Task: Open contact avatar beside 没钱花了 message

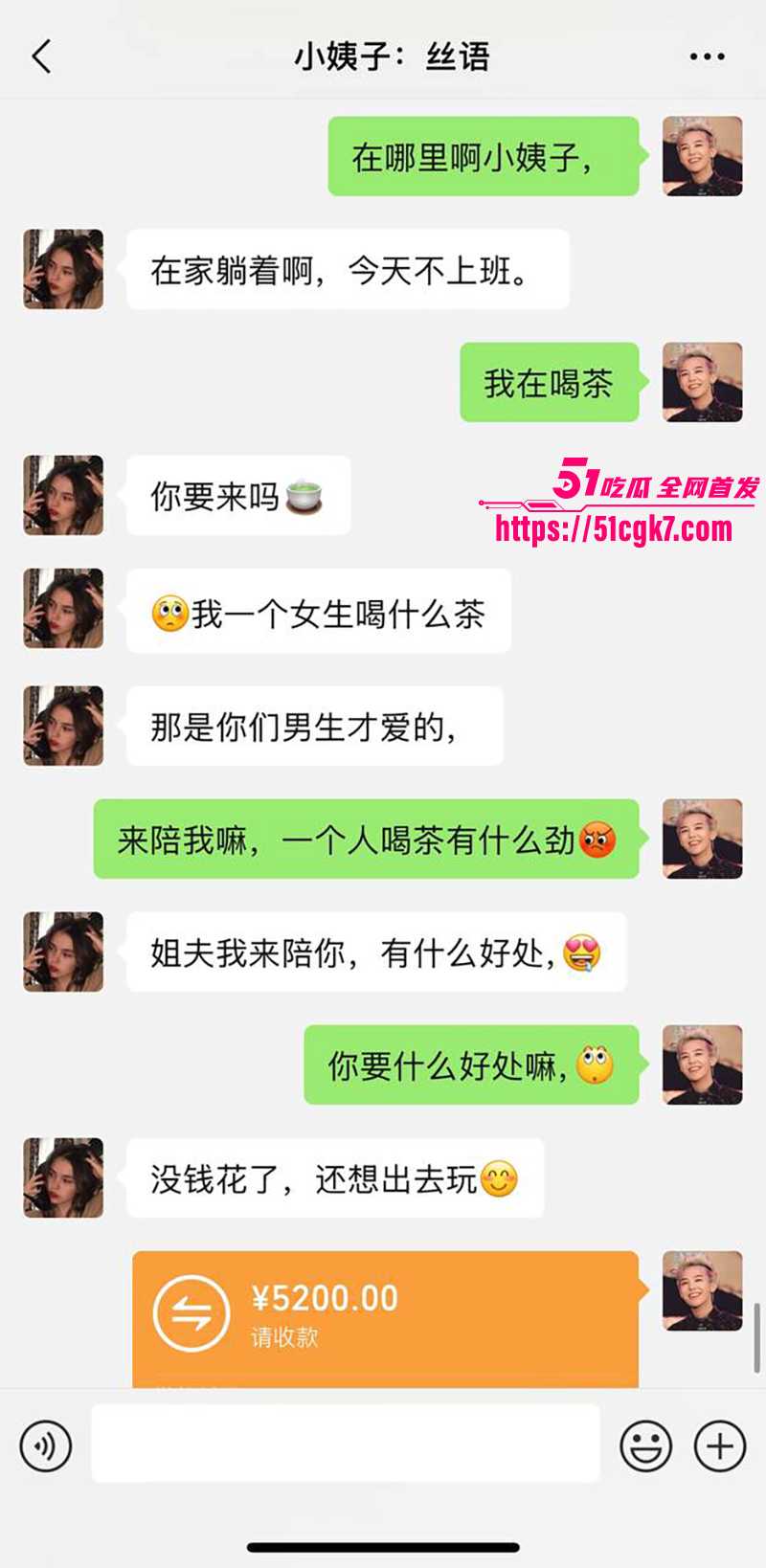Action: (x=63, y=1177)
